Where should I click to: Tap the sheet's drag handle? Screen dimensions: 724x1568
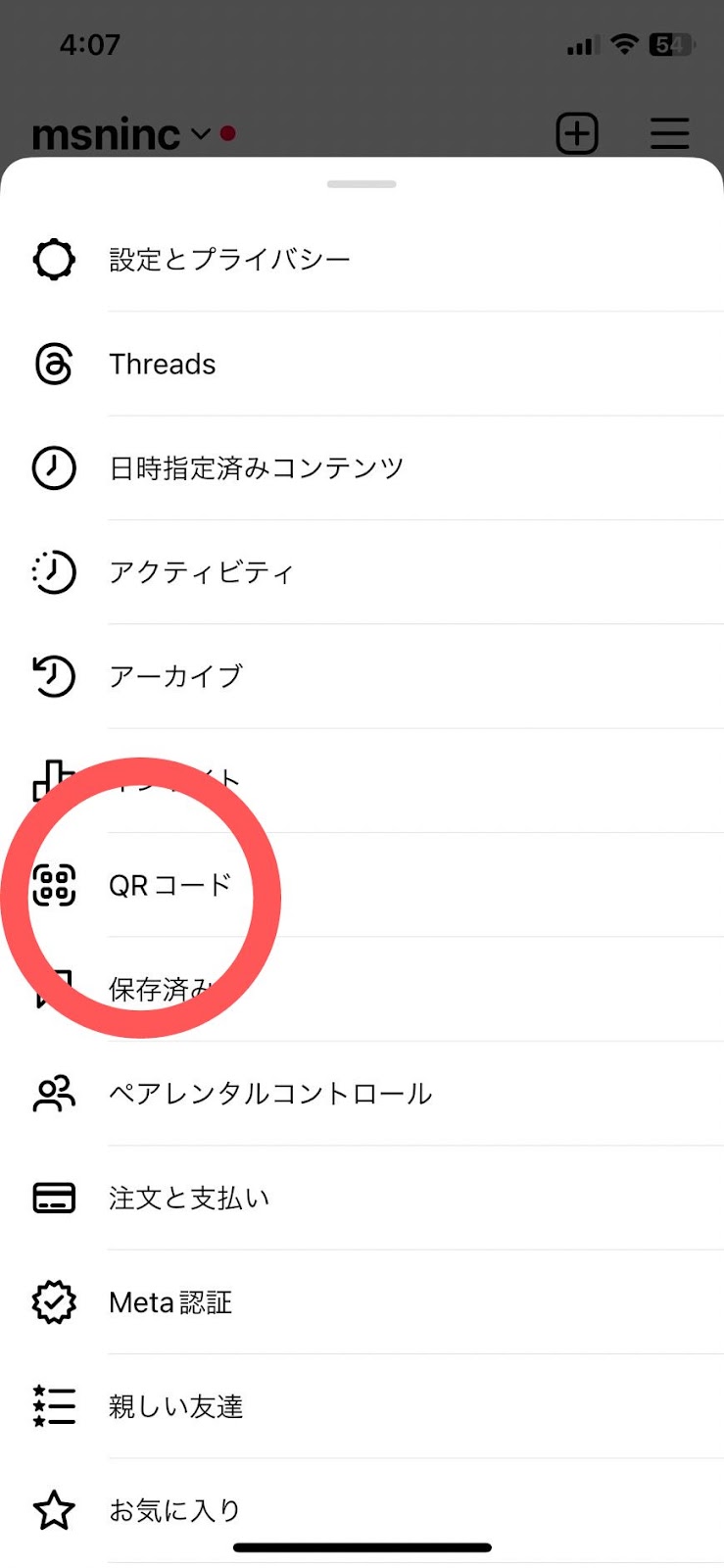(362, 183)
